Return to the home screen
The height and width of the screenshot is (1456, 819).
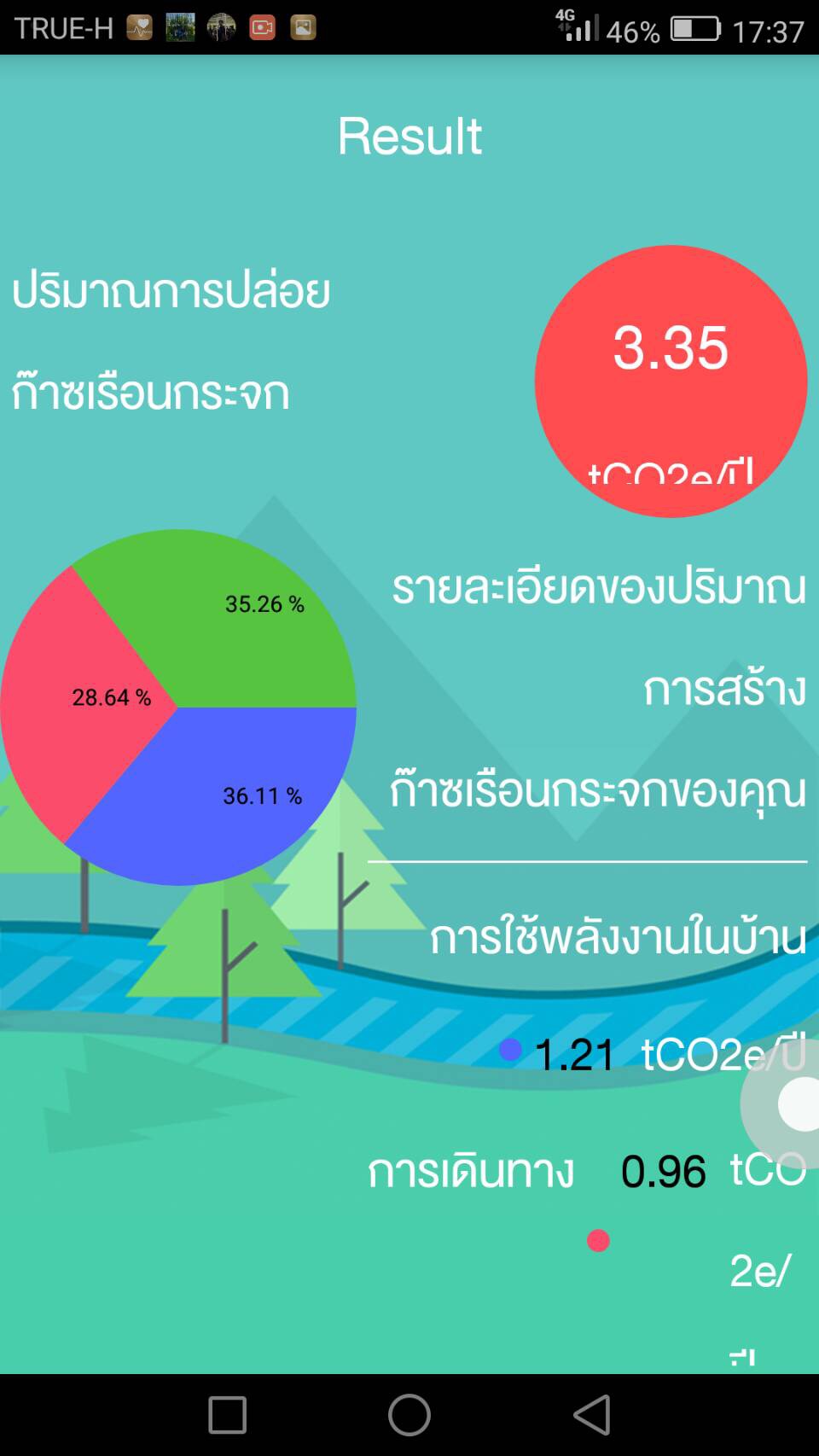coord(409,1414)
